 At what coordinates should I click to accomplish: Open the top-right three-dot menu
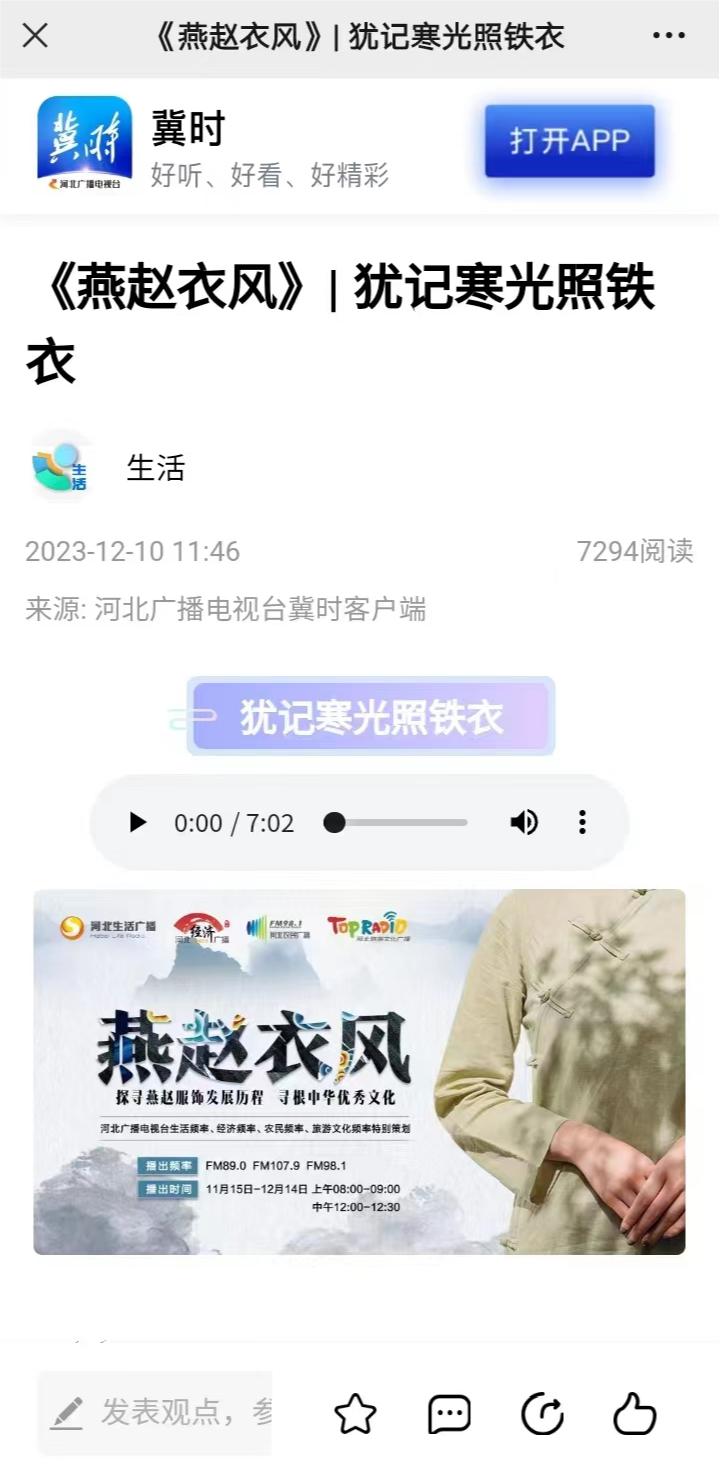[668, 36]
